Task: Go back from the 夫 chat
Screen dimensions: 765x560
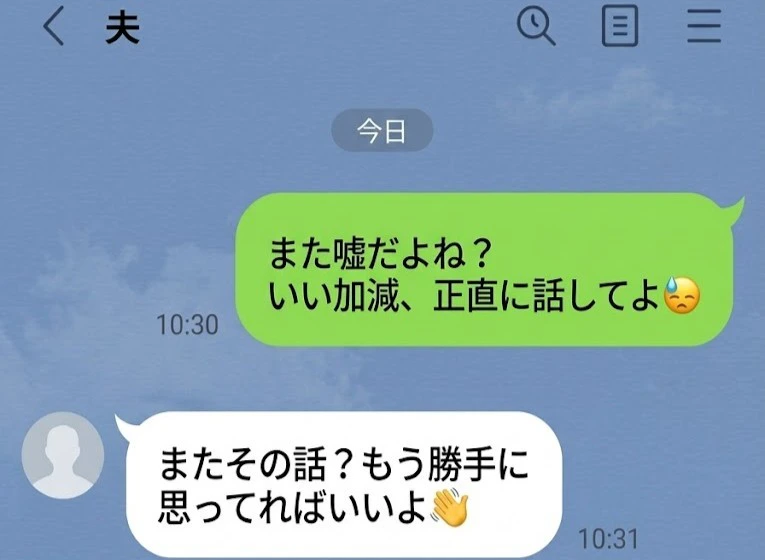Action: pyautogui.click(x=53, y=29)
